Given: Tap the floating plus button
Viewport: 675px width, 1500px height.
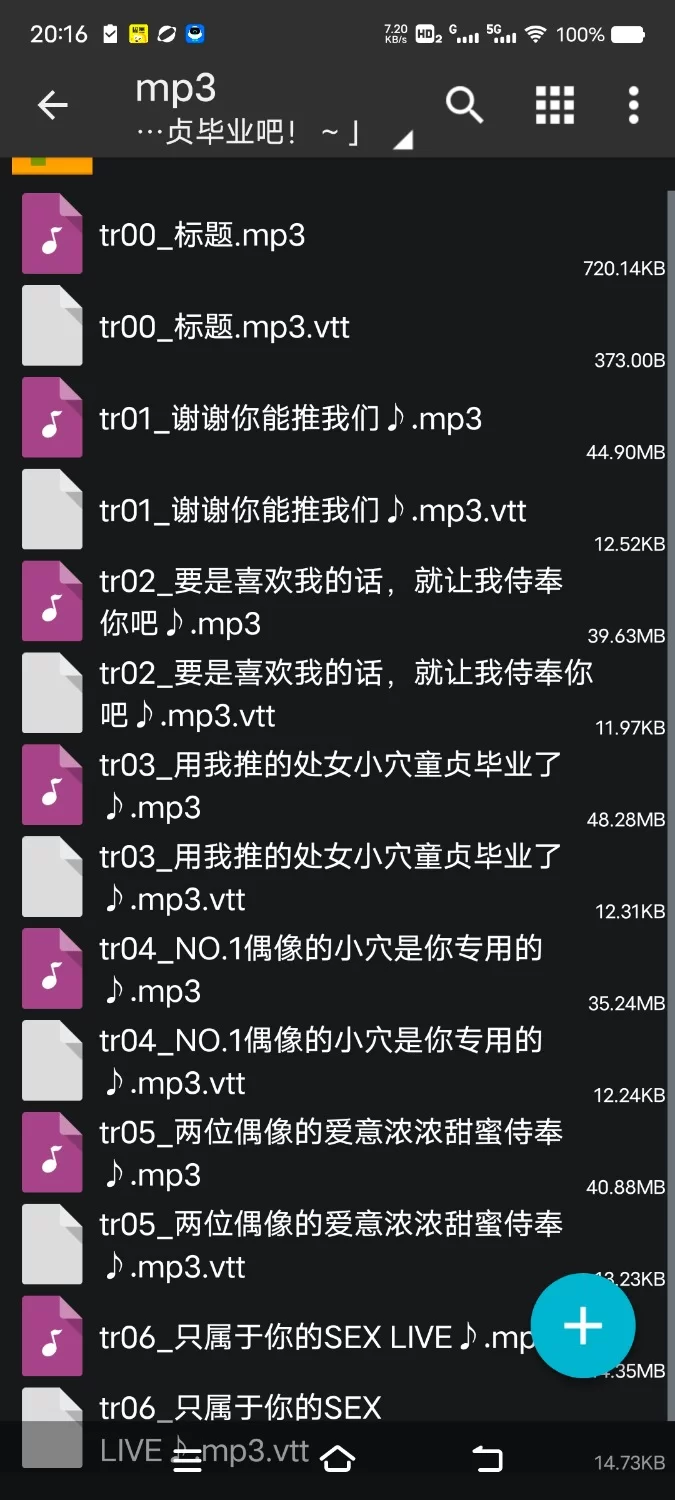Looking at the screenshot, I should pos(582,1326).
